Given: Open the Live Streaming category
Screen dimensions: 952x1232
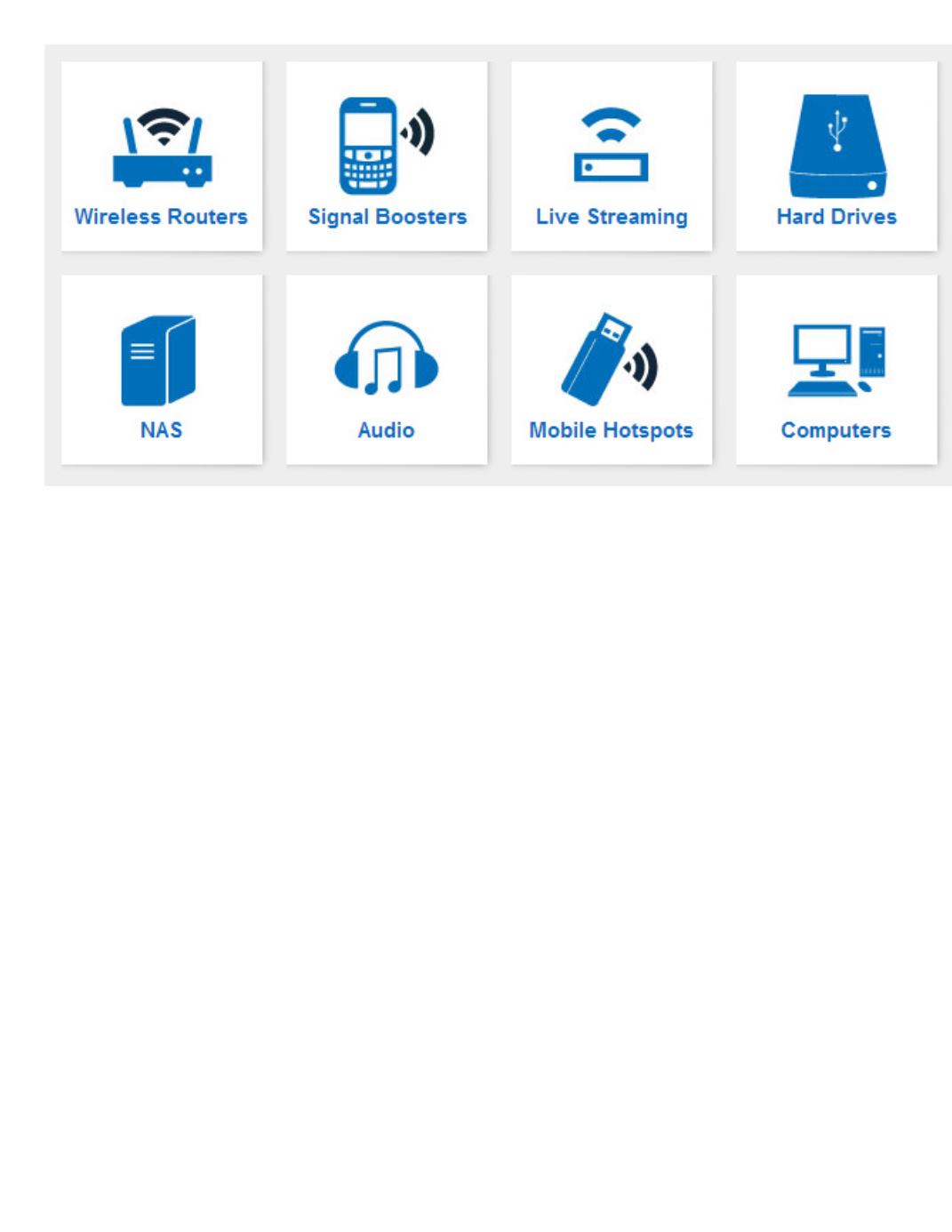Looking at the screenshot, I should point(612,156).
